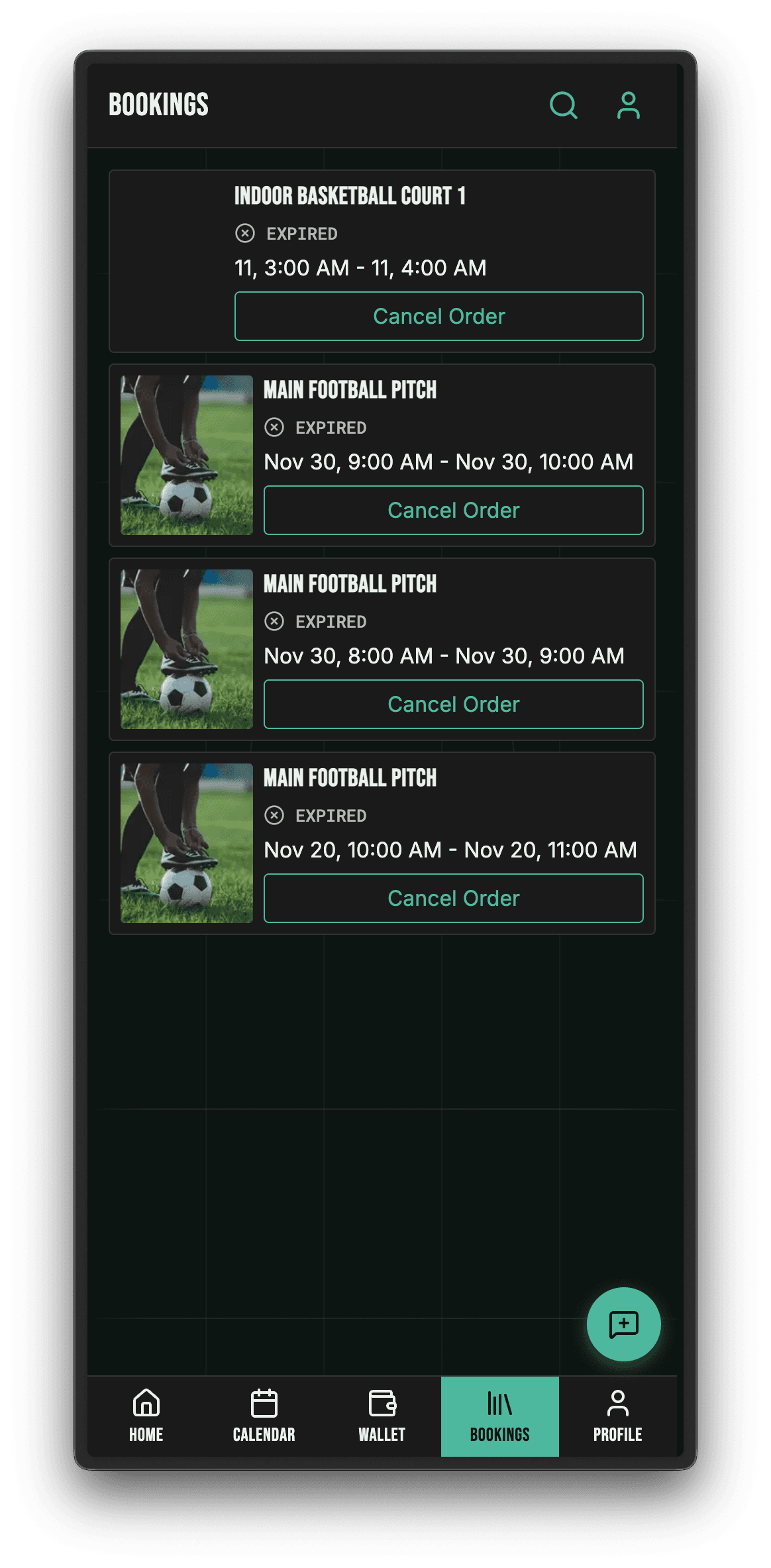This screenshot has height=1568, width=771.
Task: Cancel the Indoor Basketball Court 1 order
Action: 438,317
